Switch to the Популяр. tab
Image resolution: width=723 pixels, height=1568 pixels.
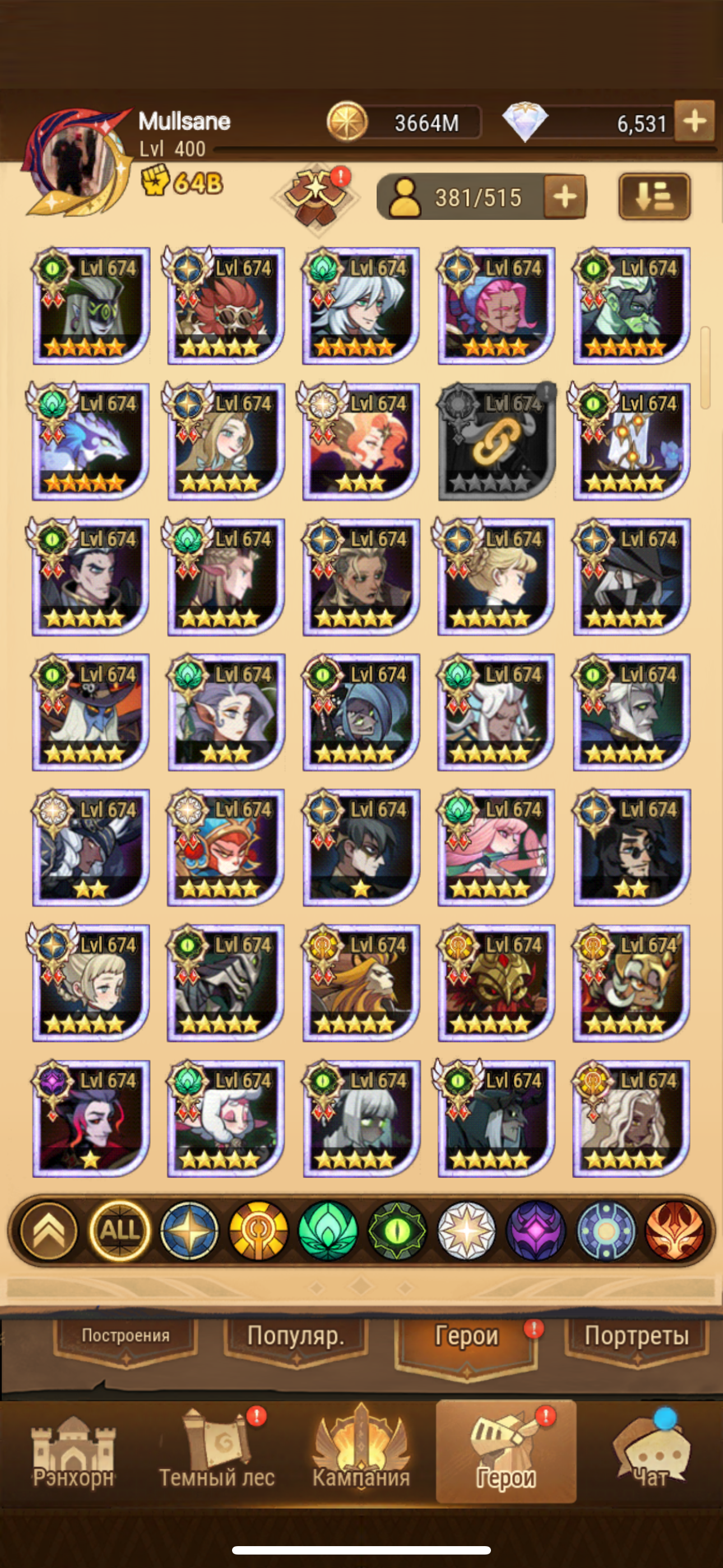point(296,1336)
